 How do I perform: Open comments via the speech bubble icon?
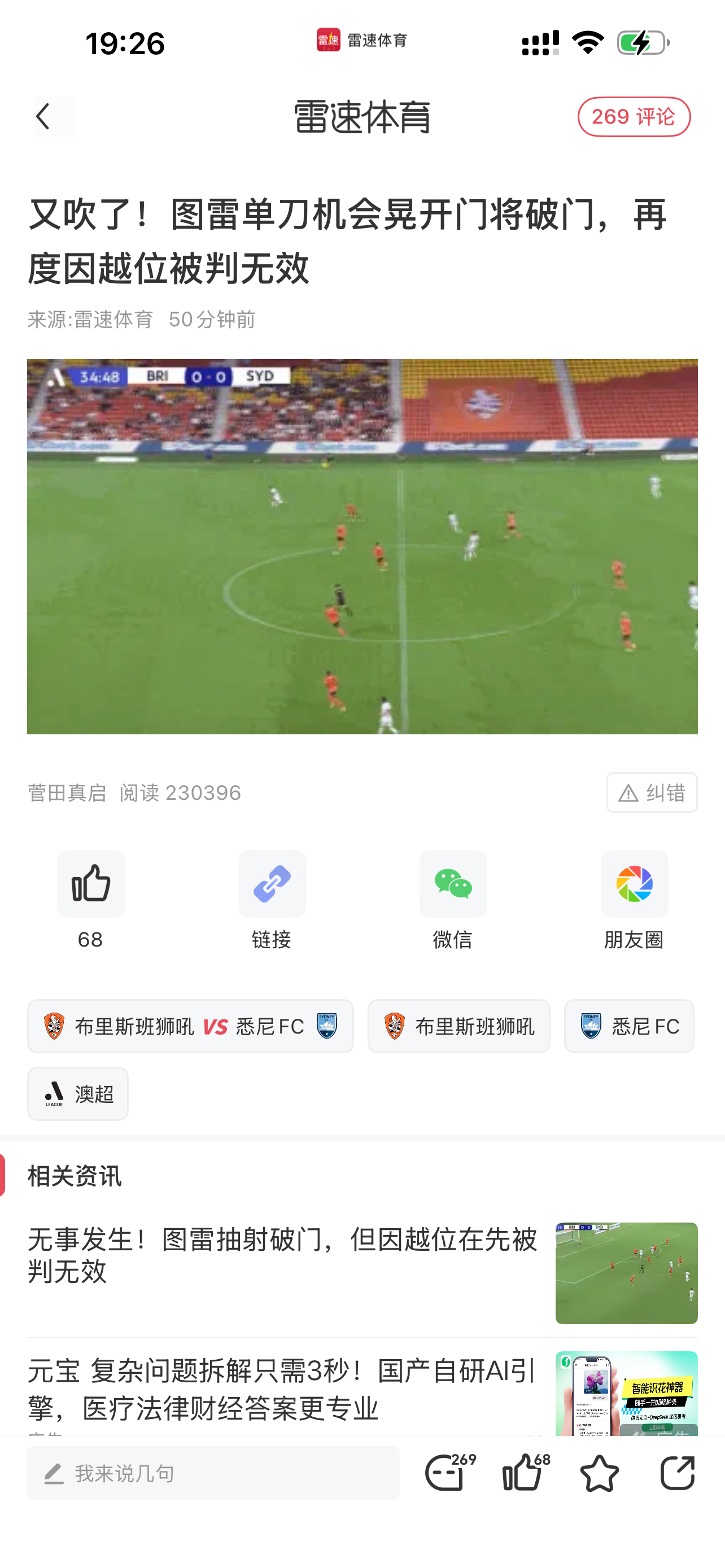coord(446,1474)
